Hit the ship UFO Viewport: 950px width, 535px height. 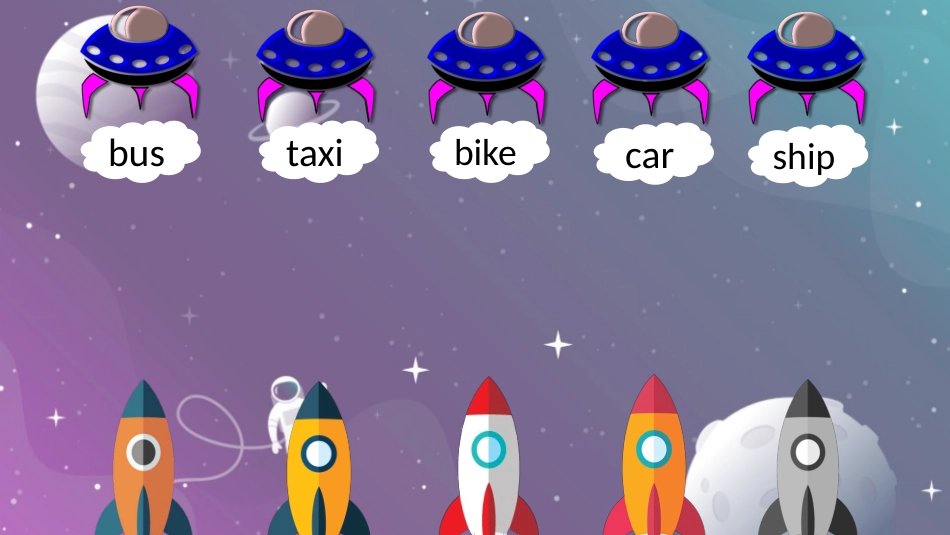[x=806, y=58]
